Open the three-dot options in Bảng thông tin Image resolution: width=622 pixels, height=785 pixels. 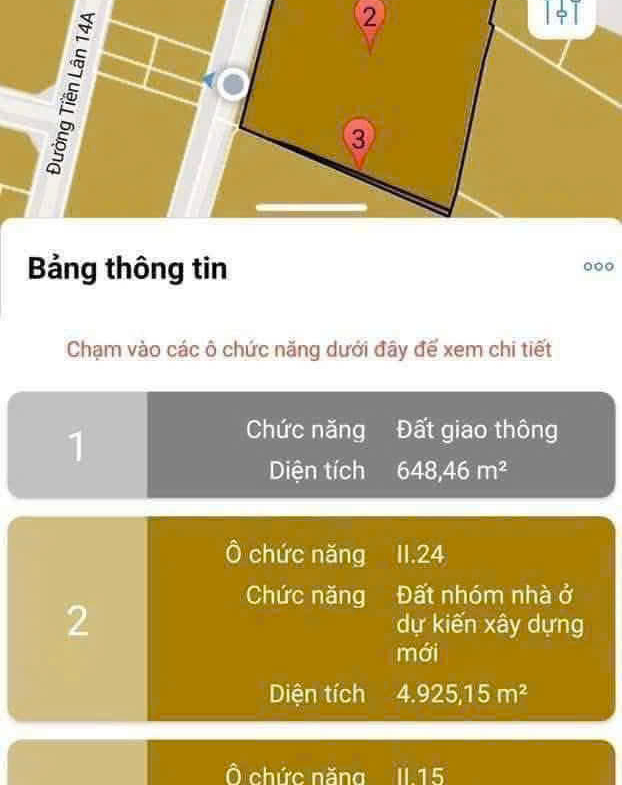pos(597,266)
